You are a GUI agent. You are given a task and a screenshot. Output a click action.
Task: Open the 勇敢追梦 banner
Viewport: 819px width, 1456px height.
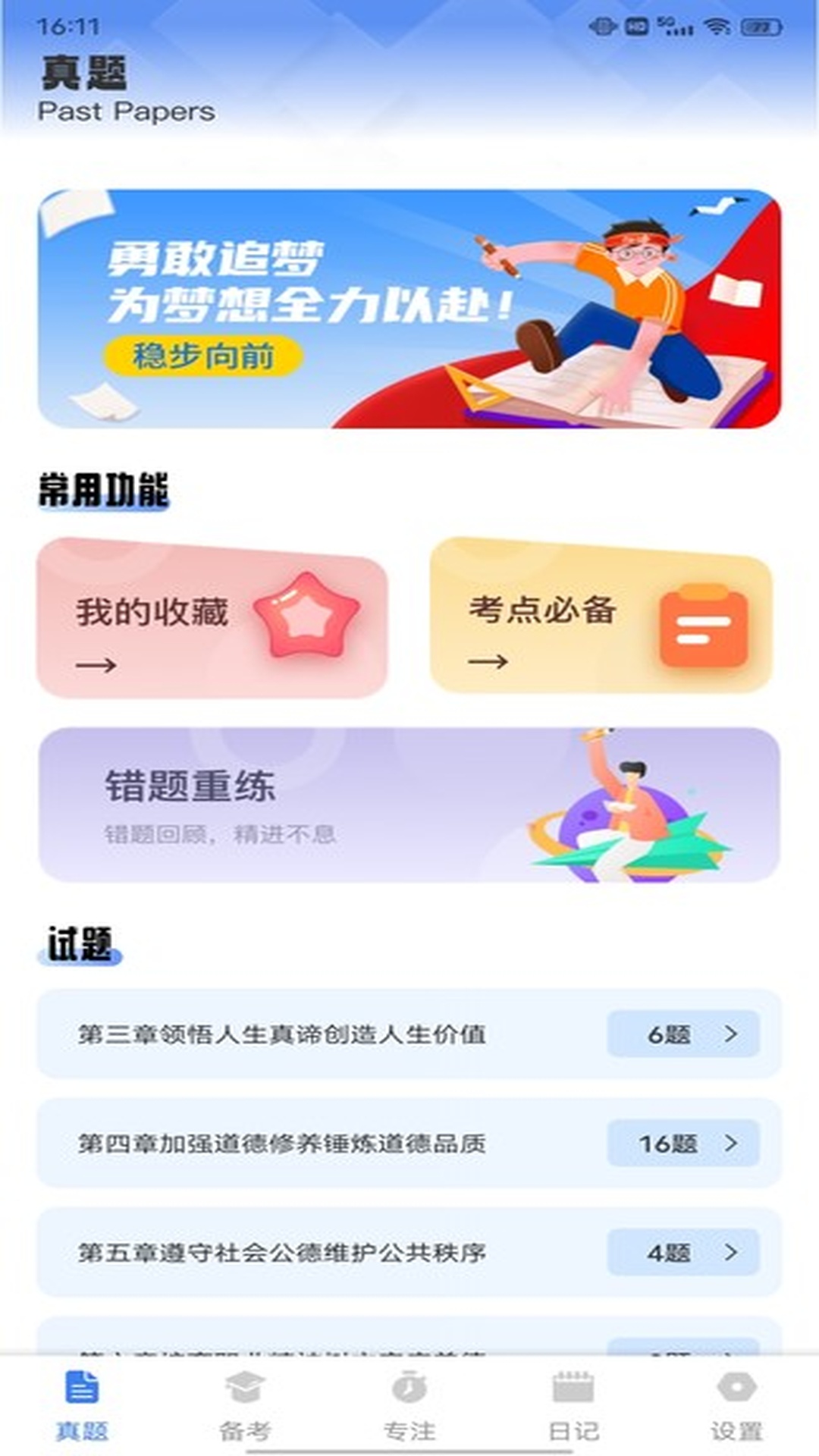[409, 309]
